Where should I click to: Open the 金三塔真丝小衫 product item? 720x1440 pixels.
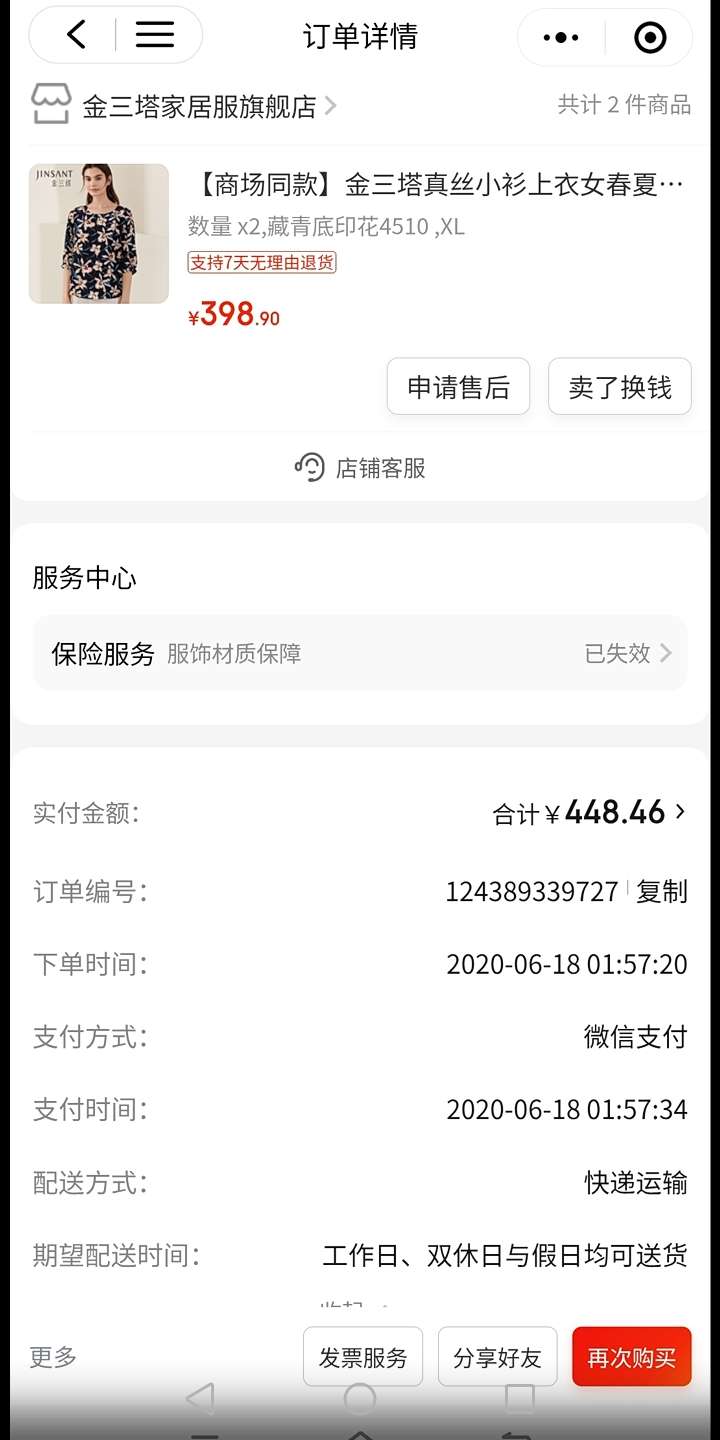tap(360, 245)
